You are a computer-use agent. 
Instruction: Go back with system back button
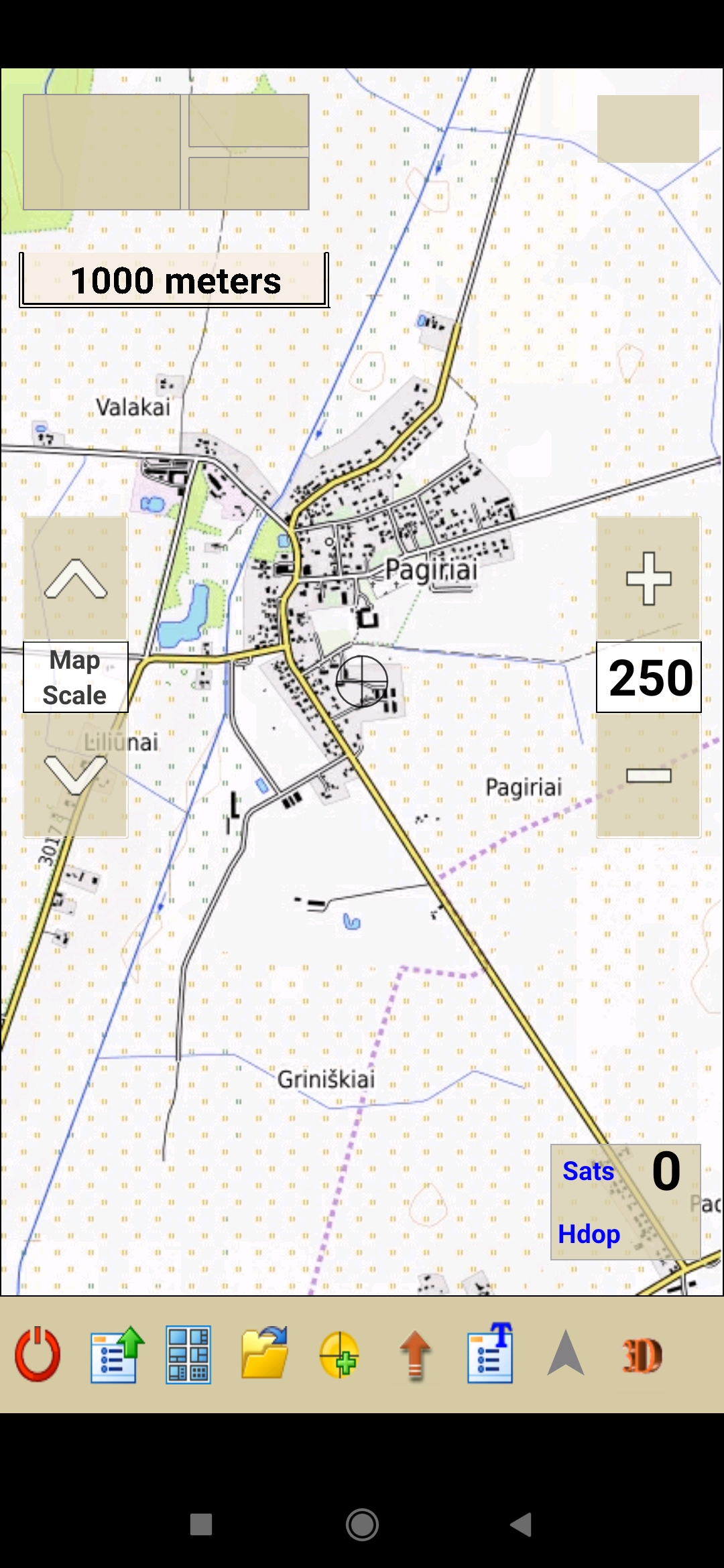[522, 1524]
